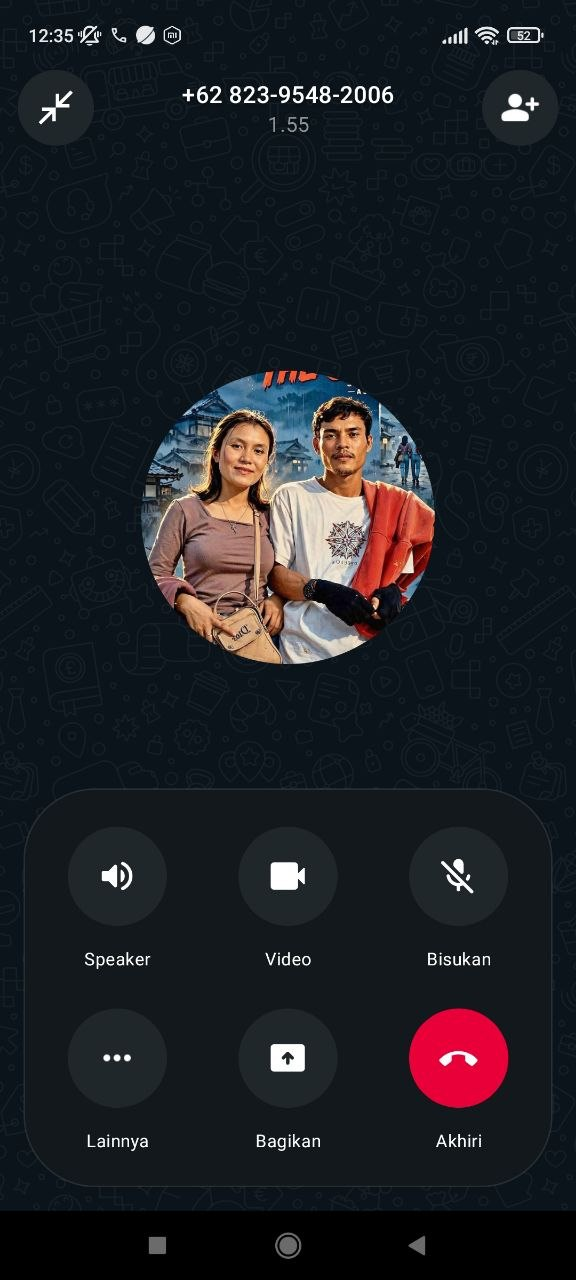Screen dimensions: 576x1280
Task: Mute the microphone with Bisukan
Action: (459, 877)
